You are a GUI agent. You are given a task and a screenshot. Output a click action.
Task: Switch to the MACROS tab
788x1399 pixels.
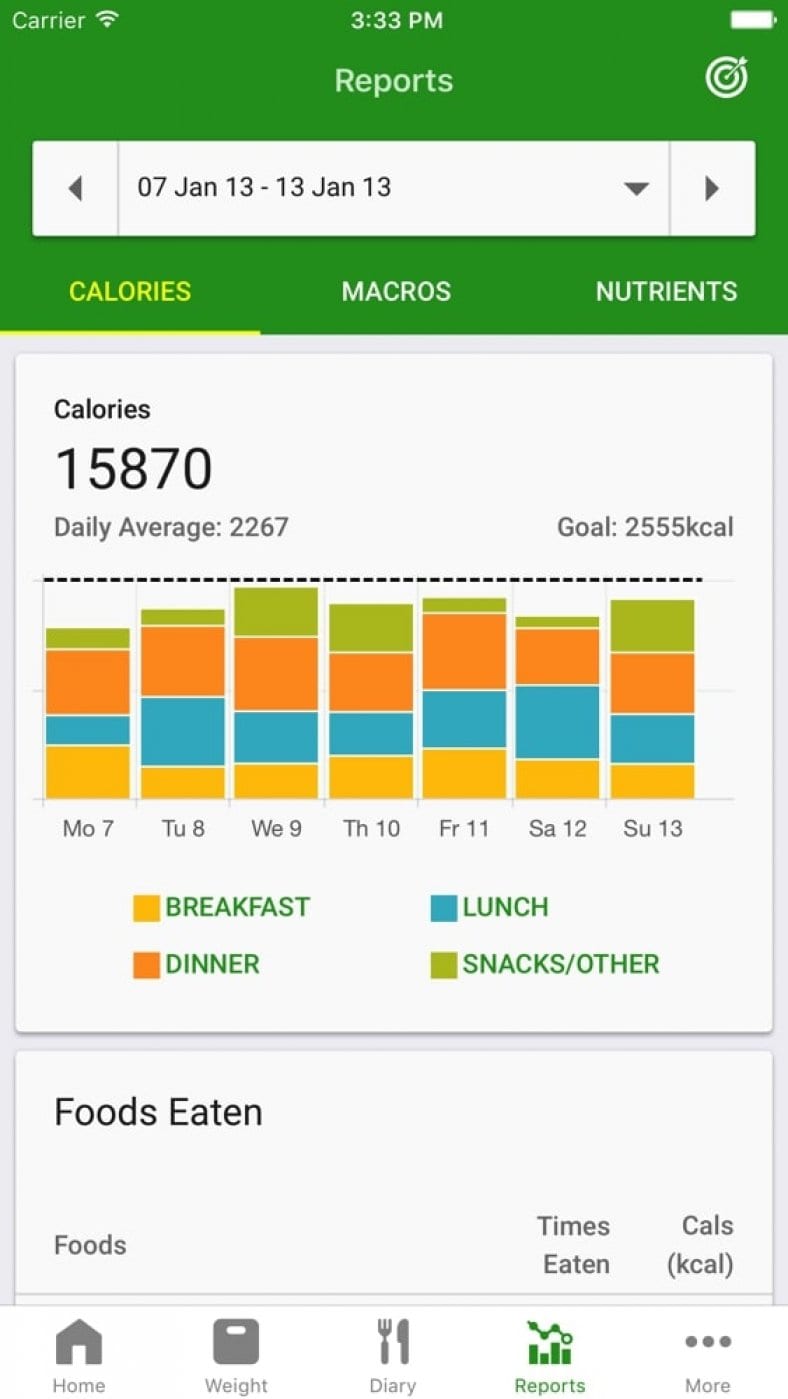(396, 291)
